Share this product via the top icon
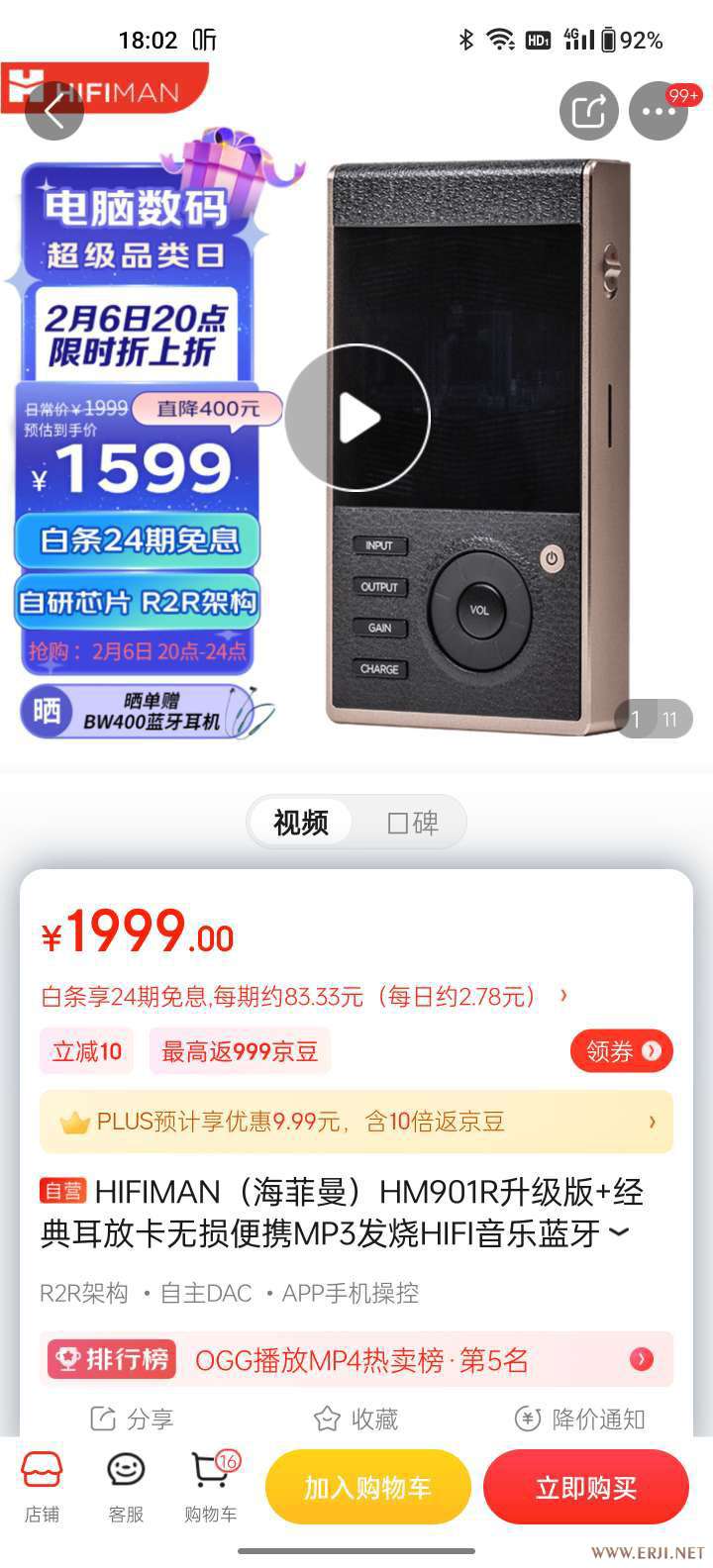The height and width of the screenshot is (1568, 713). 588,111
